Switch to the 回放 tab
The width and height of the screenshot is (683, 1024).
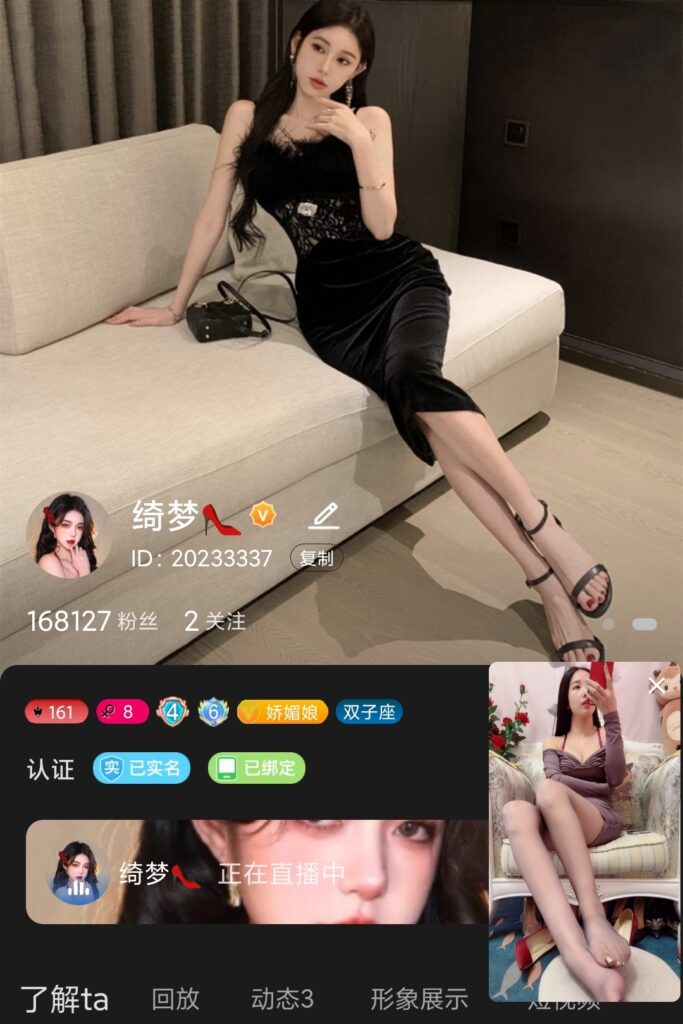point(176,998)
